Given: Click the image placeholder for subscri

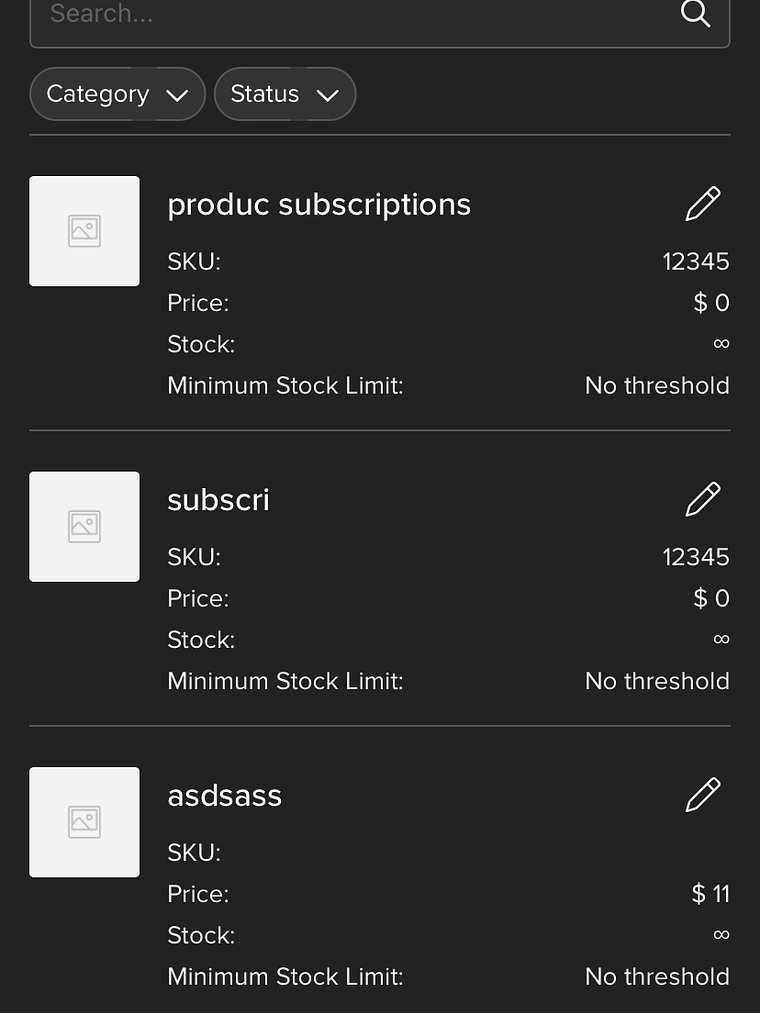Looking at the screenshot, I should pos(84,526).
